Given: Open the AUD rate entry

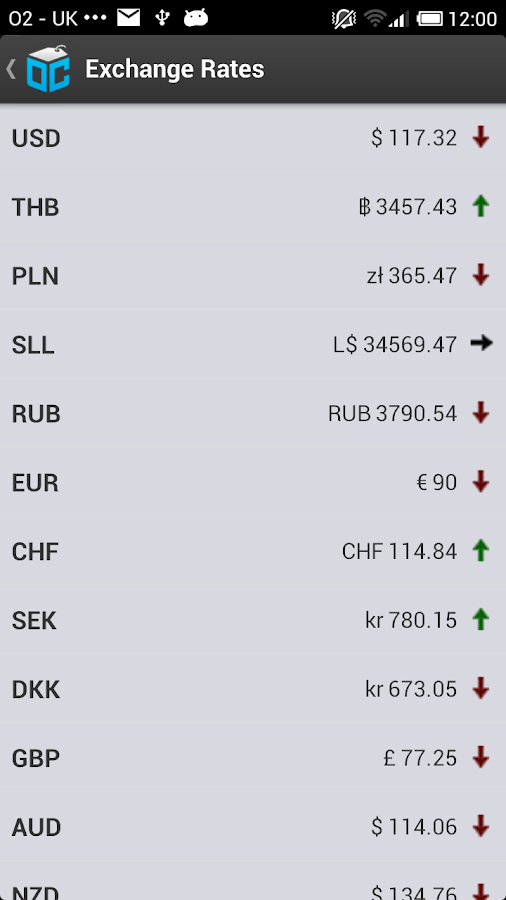Looking at the screenshot, I should tap(253, 827).
